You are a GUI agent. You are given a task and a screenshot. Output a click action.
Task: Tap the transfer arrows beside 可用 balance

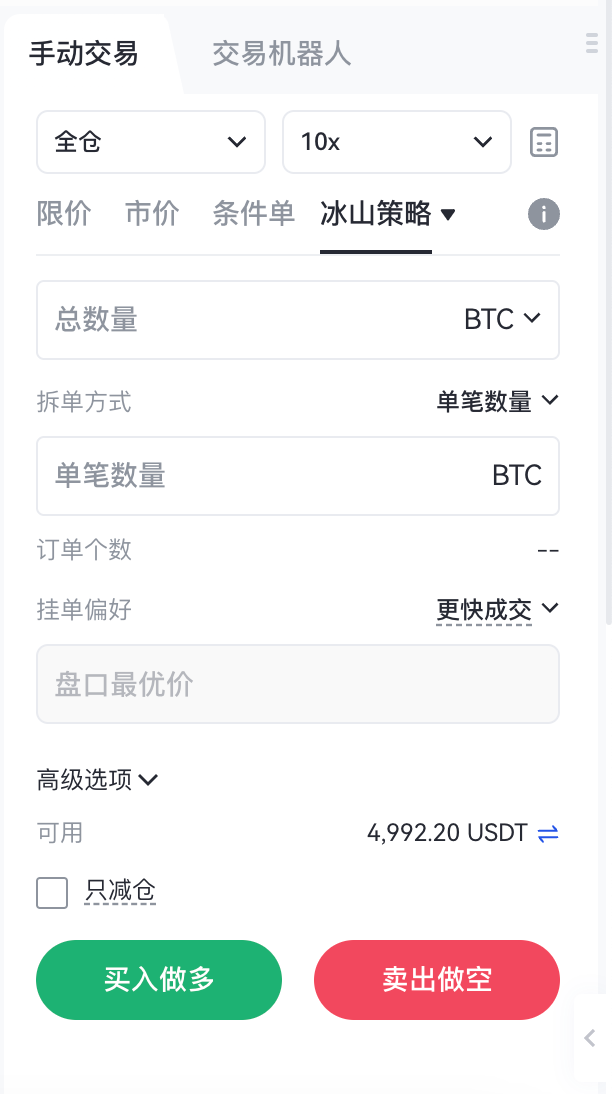[548, 833]
